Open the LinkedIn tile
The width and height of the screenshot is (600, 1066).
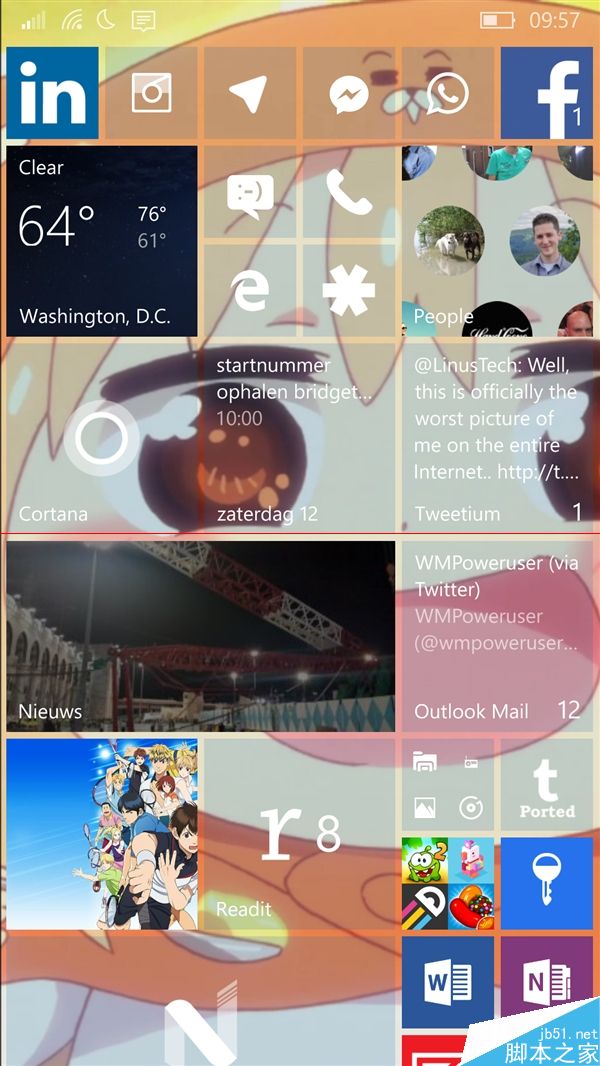(52, 93)
